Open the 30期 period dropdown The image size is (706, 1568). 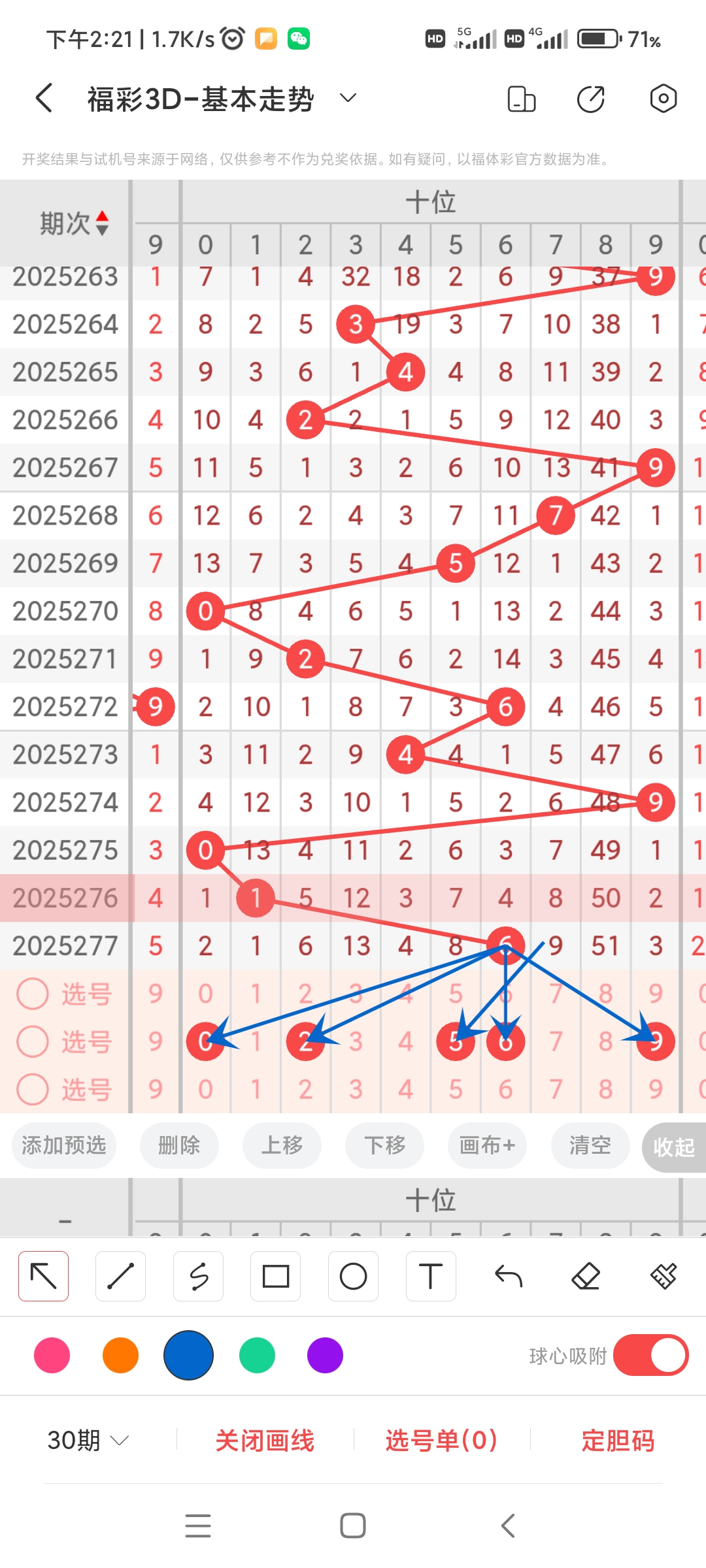88,1440
